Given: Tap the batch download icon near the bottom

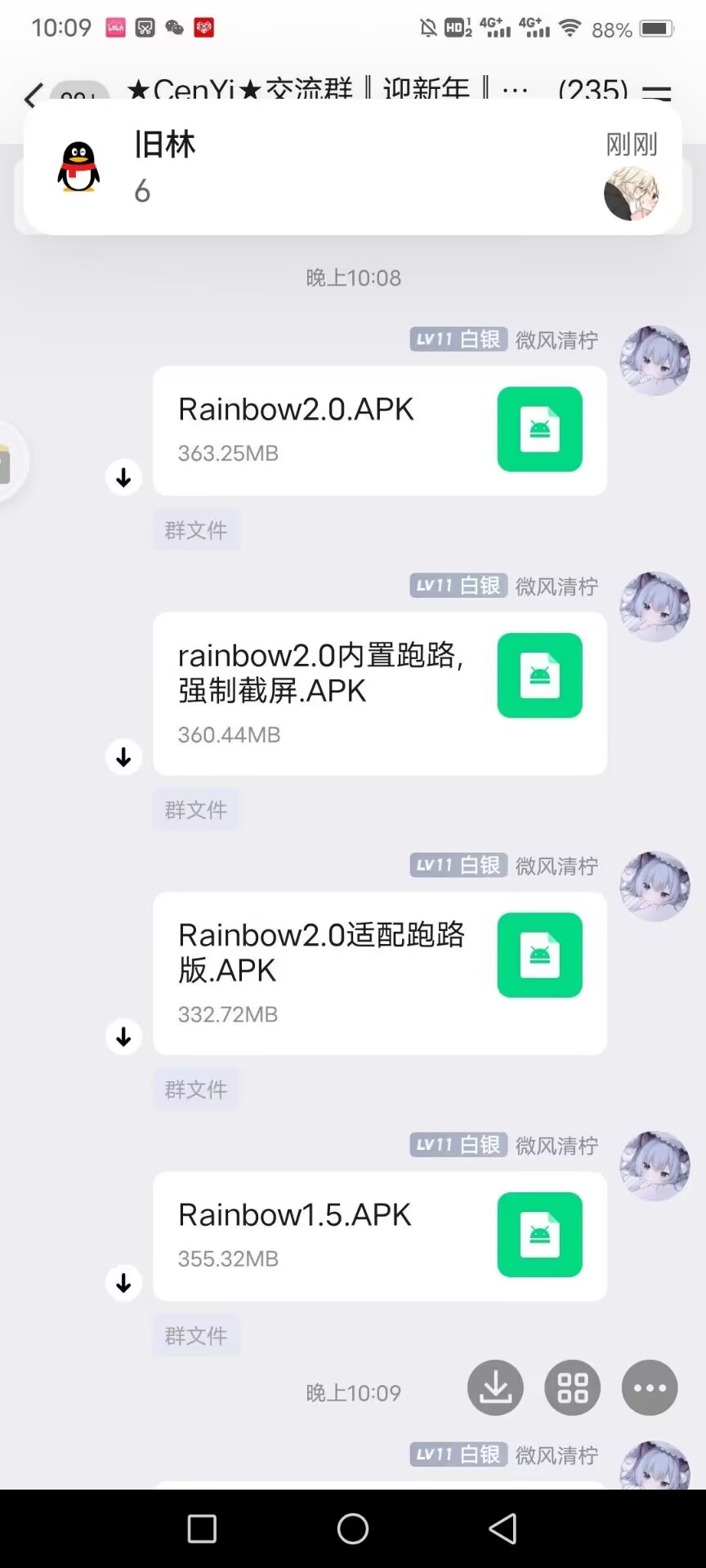Looking at the screenshot, I should tap(494, 1387).
